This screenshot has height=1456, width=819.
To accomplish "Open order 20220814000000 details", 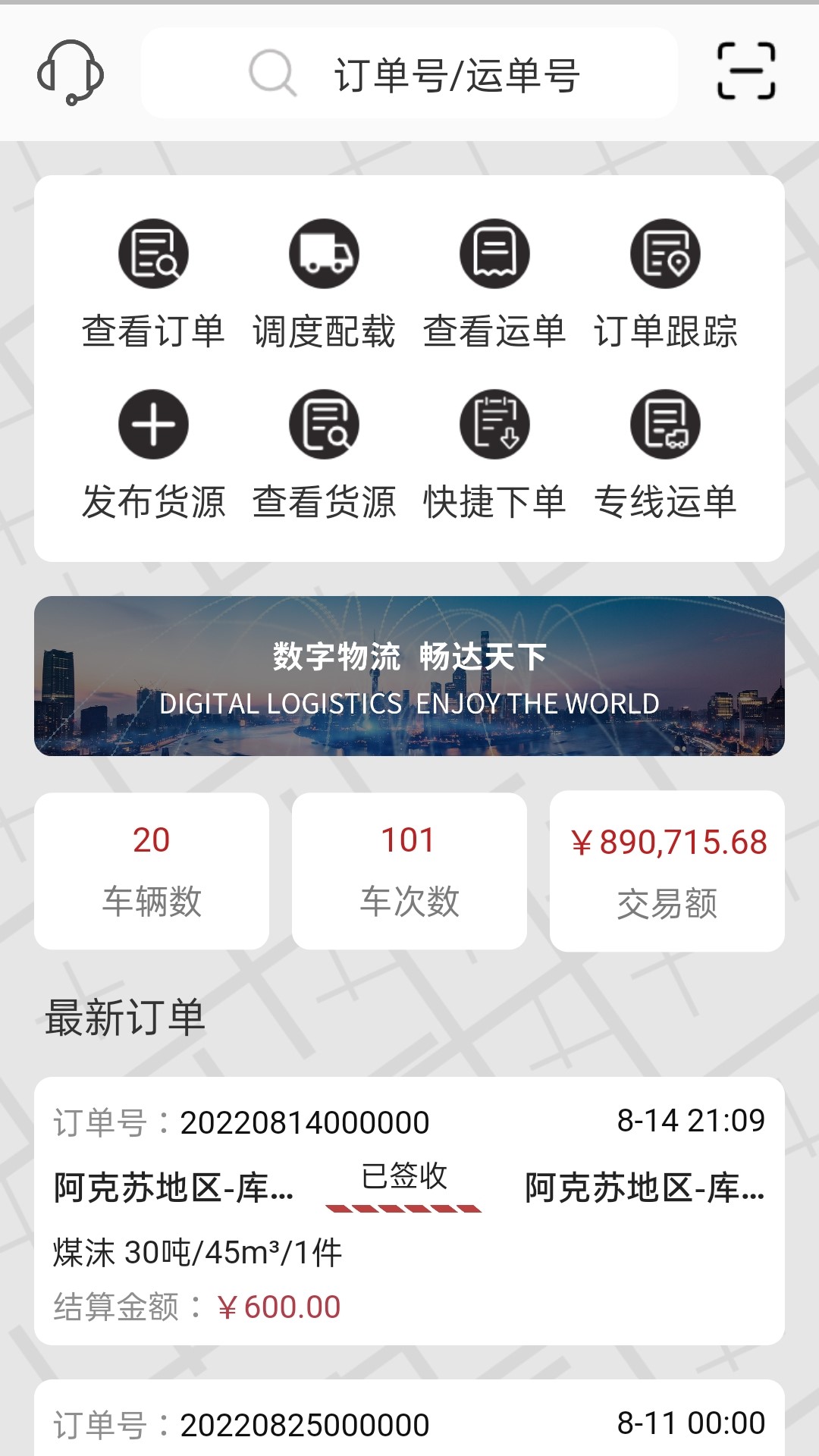I will tap(409, 1210).
